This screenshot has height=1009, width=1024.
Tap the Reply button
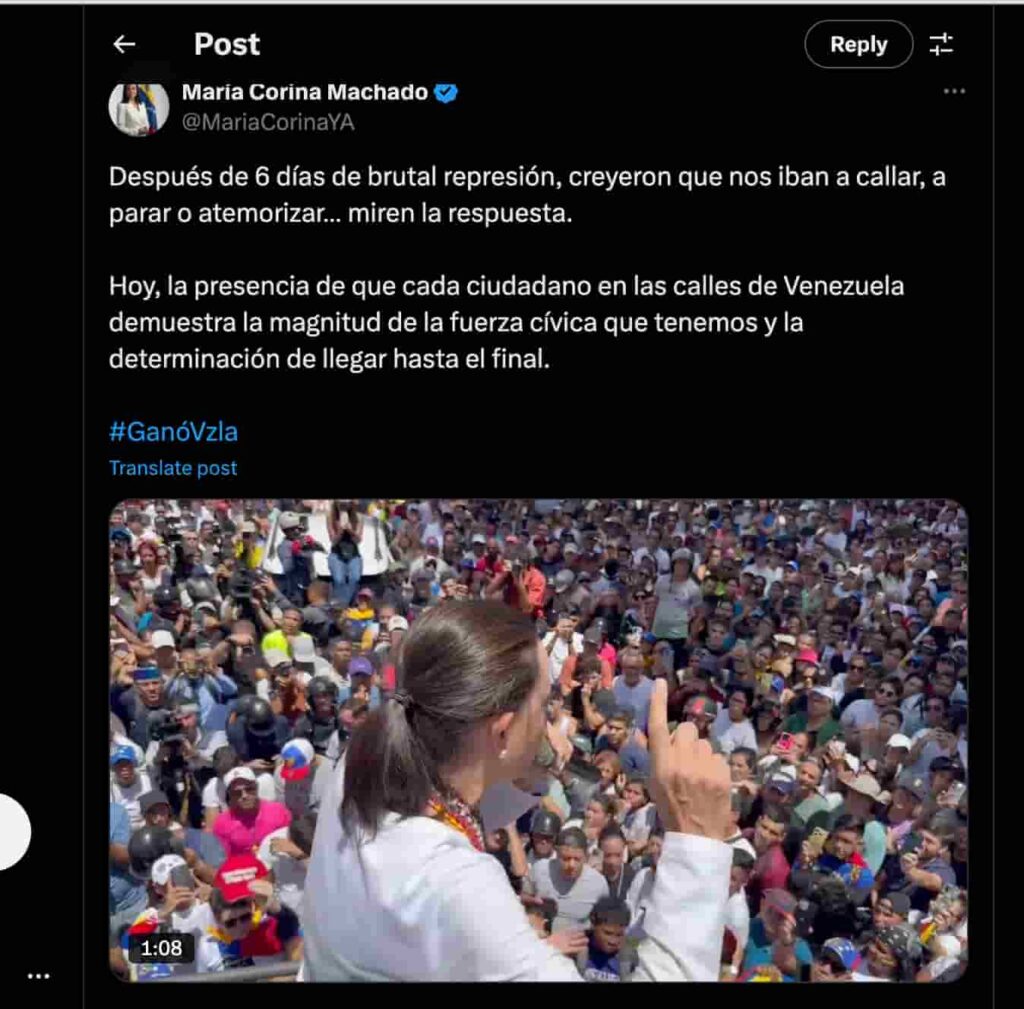pos(858,45)
